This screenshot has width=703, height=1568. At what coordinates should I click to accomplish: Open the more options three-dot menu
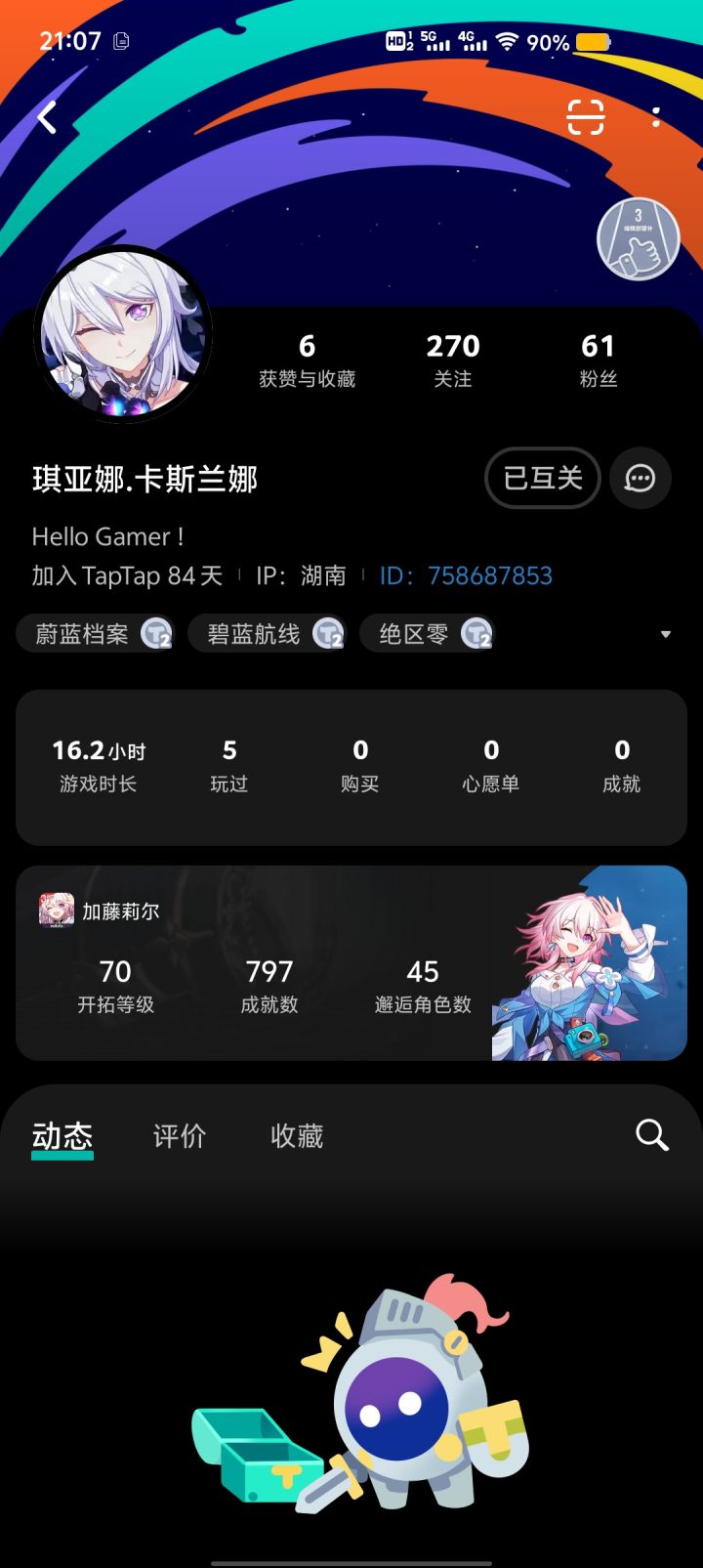656,116
